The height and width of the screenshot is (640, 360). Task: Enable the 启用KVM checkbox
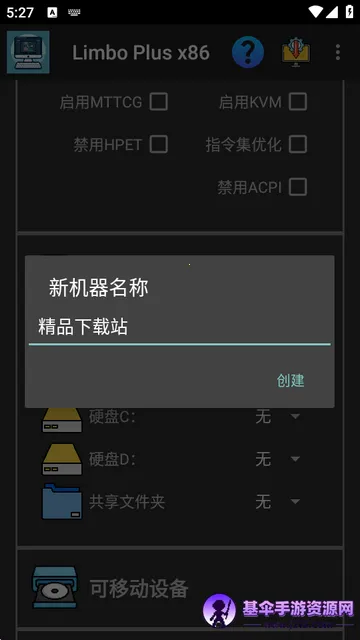click(x=298, y=102)
